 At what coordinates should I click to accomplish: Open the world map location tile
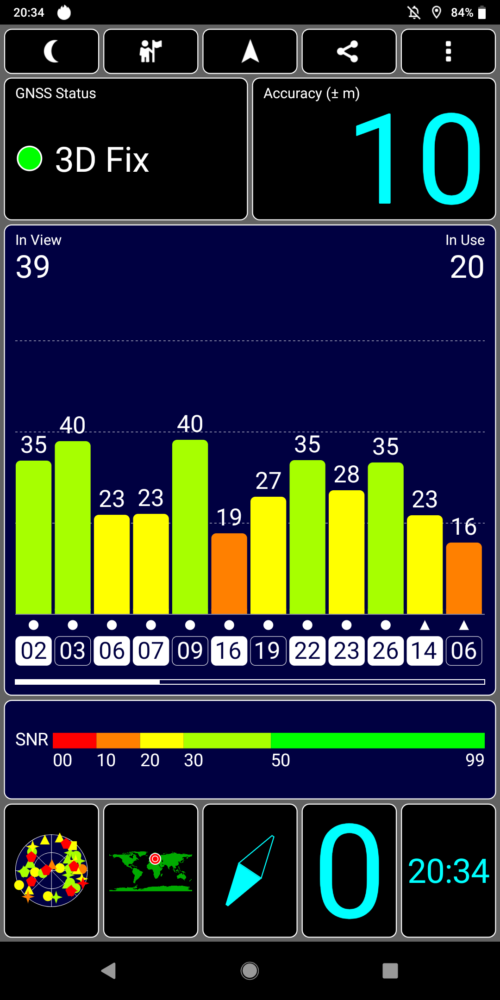point(151,871)
